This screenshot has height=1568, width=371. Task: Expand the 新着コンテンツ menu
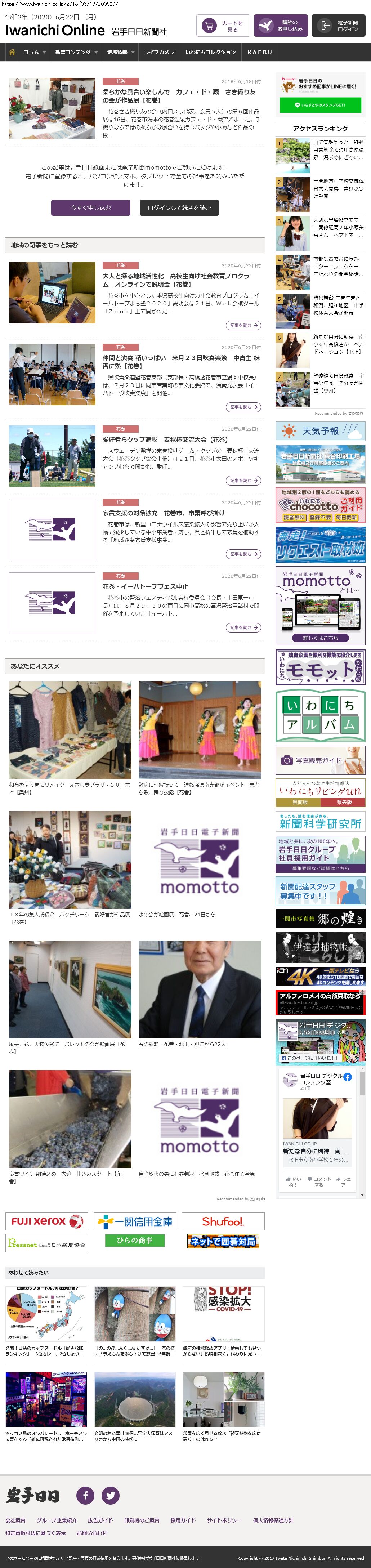(76, 52)
